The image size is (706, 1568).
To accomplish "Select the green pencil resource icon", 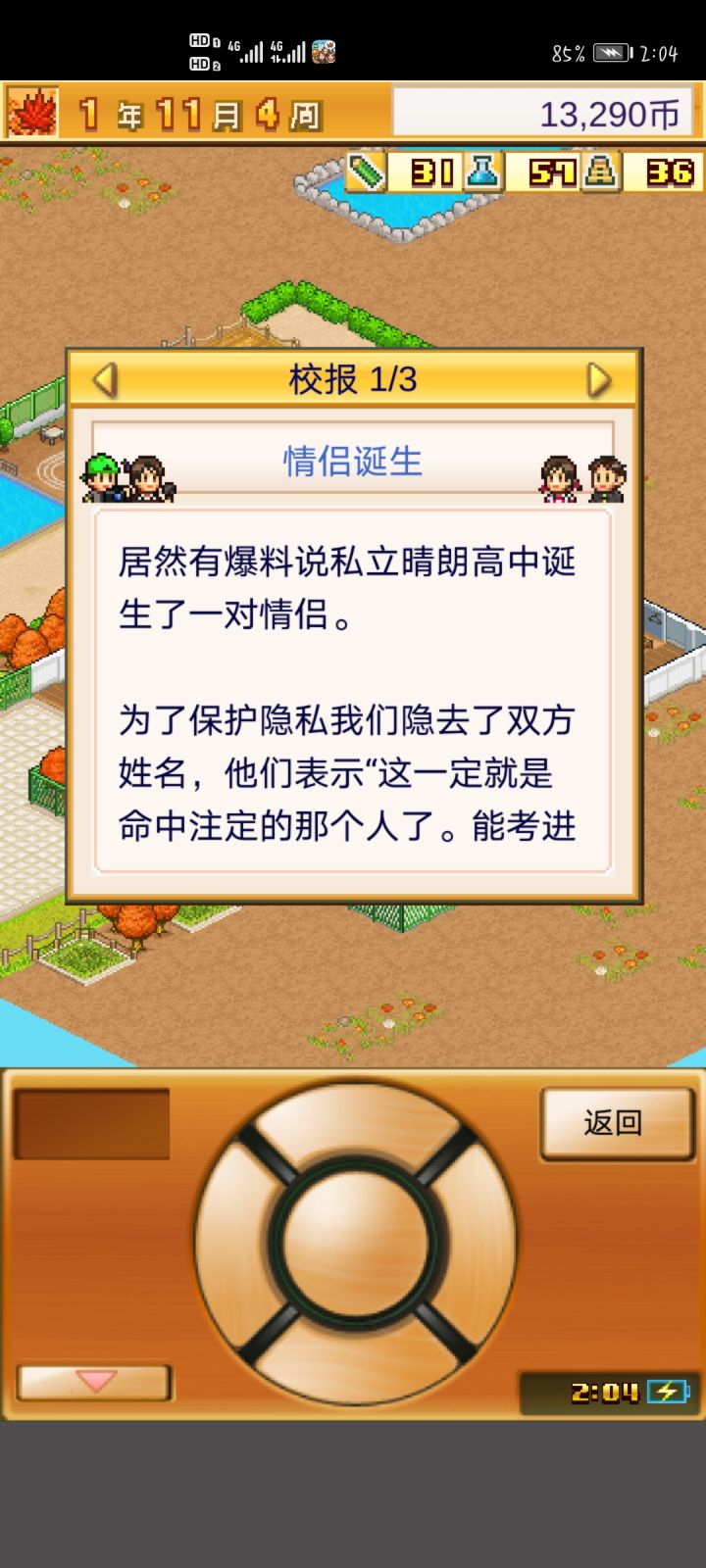I will pyautogui.click(x=364, y=172).
